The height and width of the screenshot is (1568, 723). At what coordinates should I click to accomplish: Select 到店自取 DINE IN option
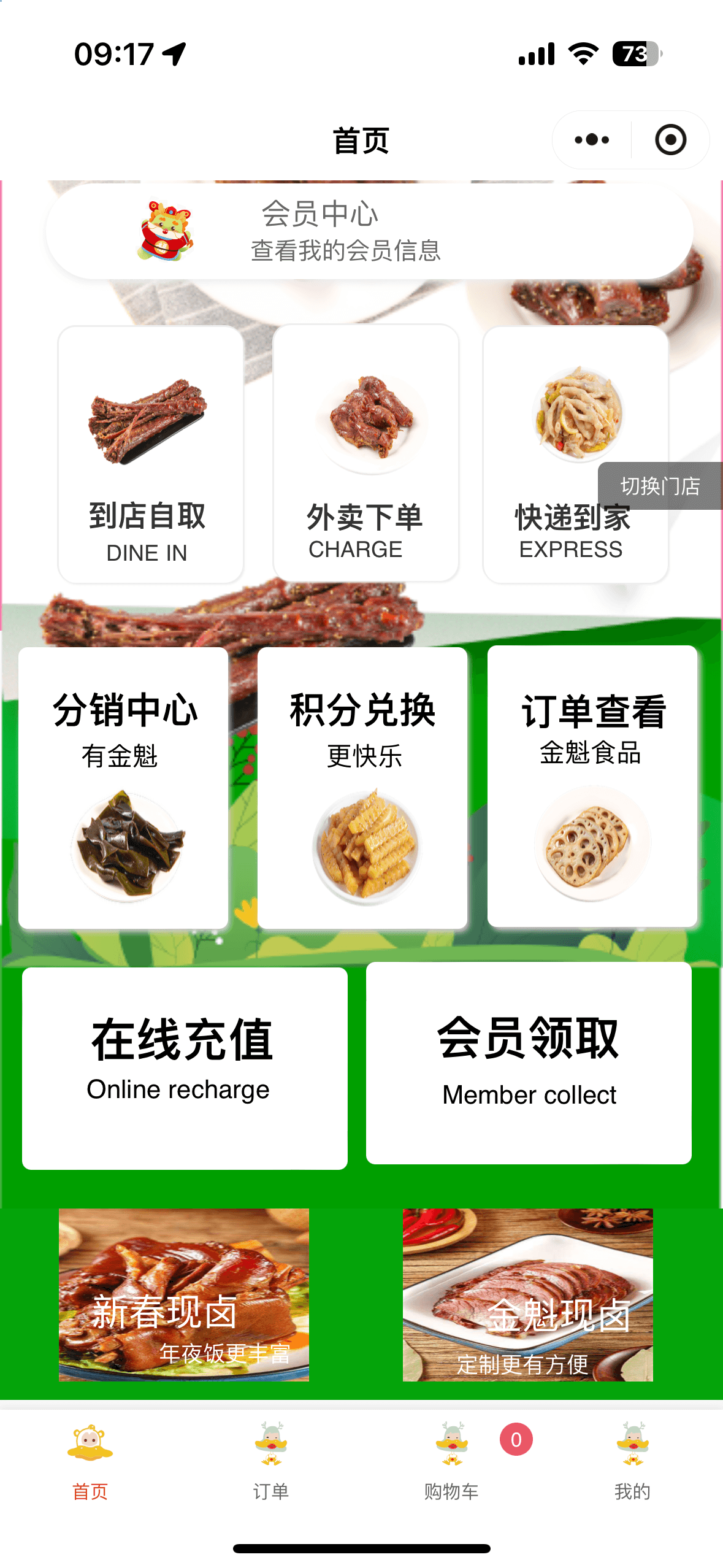(x=150, y=454)
